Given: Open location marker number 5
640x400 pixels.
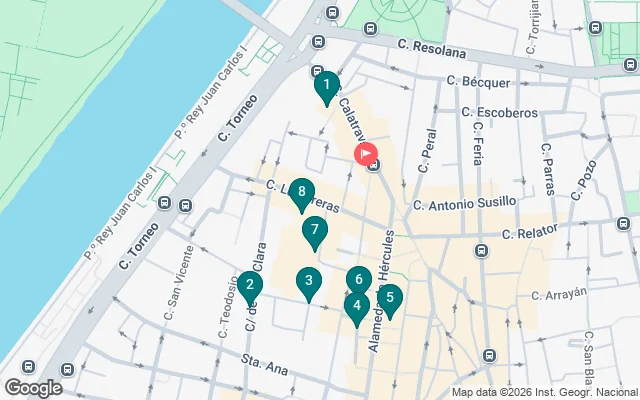Looking at the screenshot, I should (x=390, y=298).
